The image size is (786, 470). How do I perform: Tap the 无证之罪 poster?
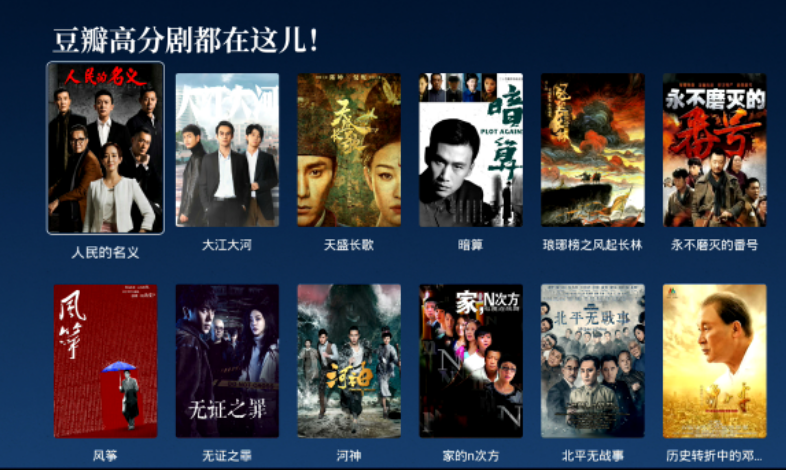click(x=227, y=361)
